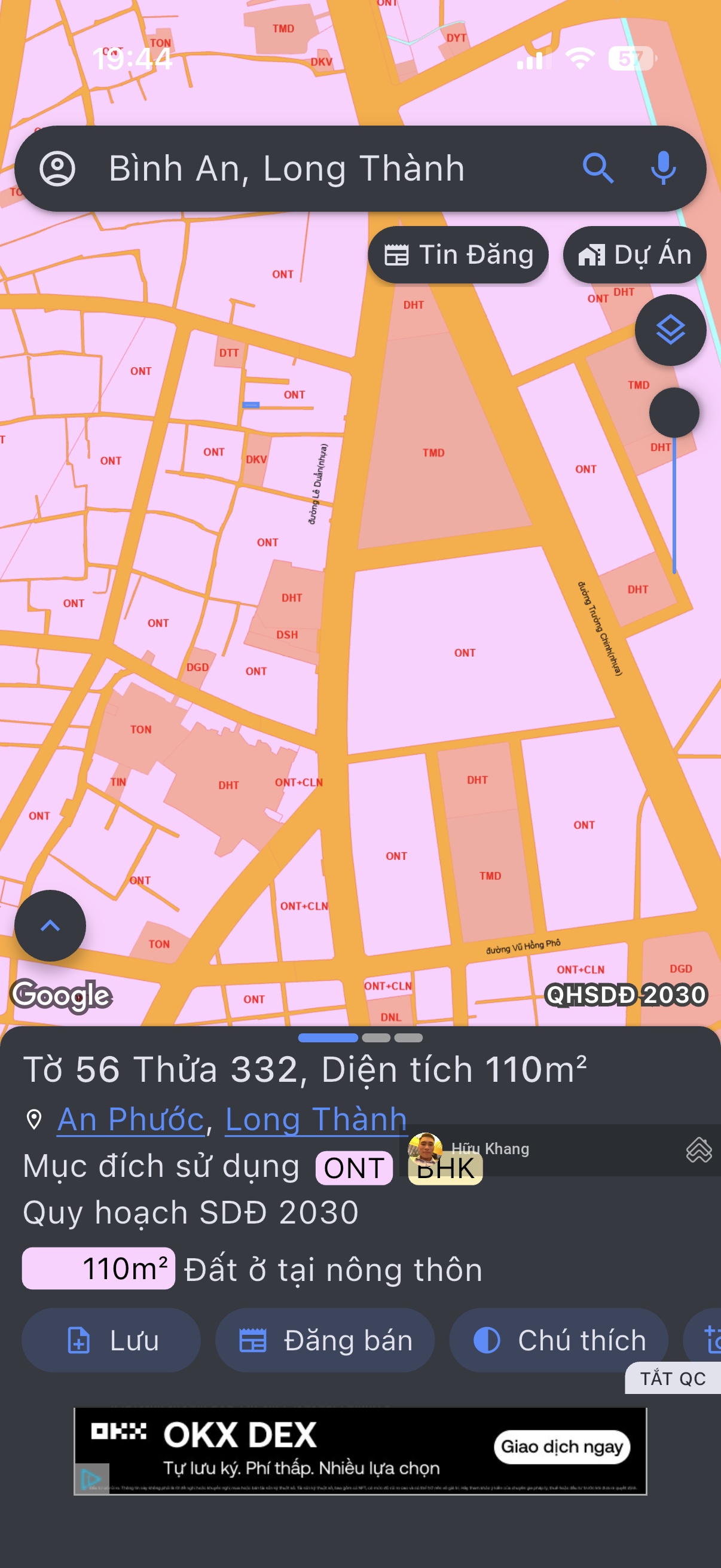Tap the Lưu save icon
This screenshot has width=721, height=1568.
78,1341
